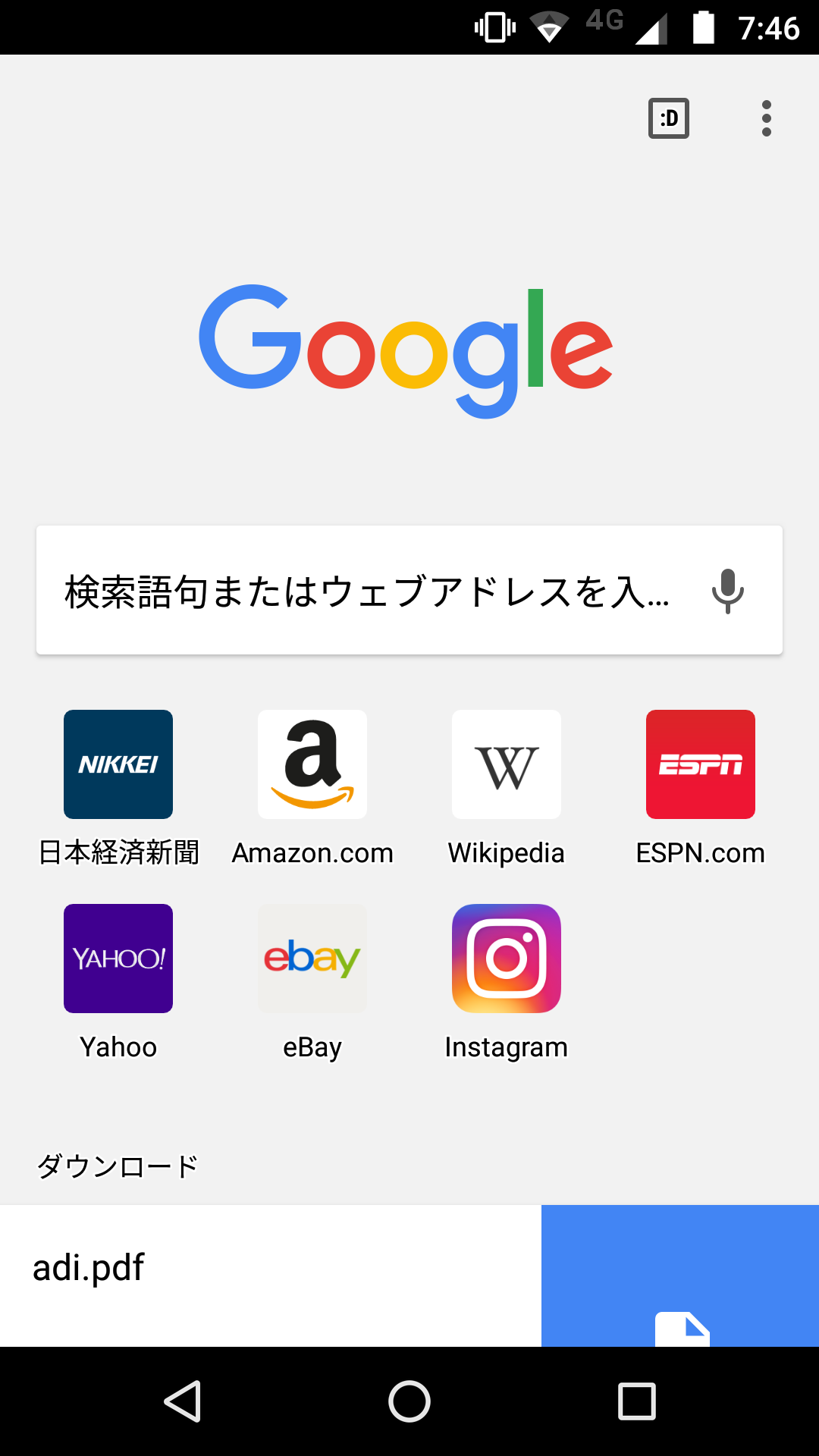Go back with the system back button
Screen dimensions: 819x1456
click(x=182, y=1401)
